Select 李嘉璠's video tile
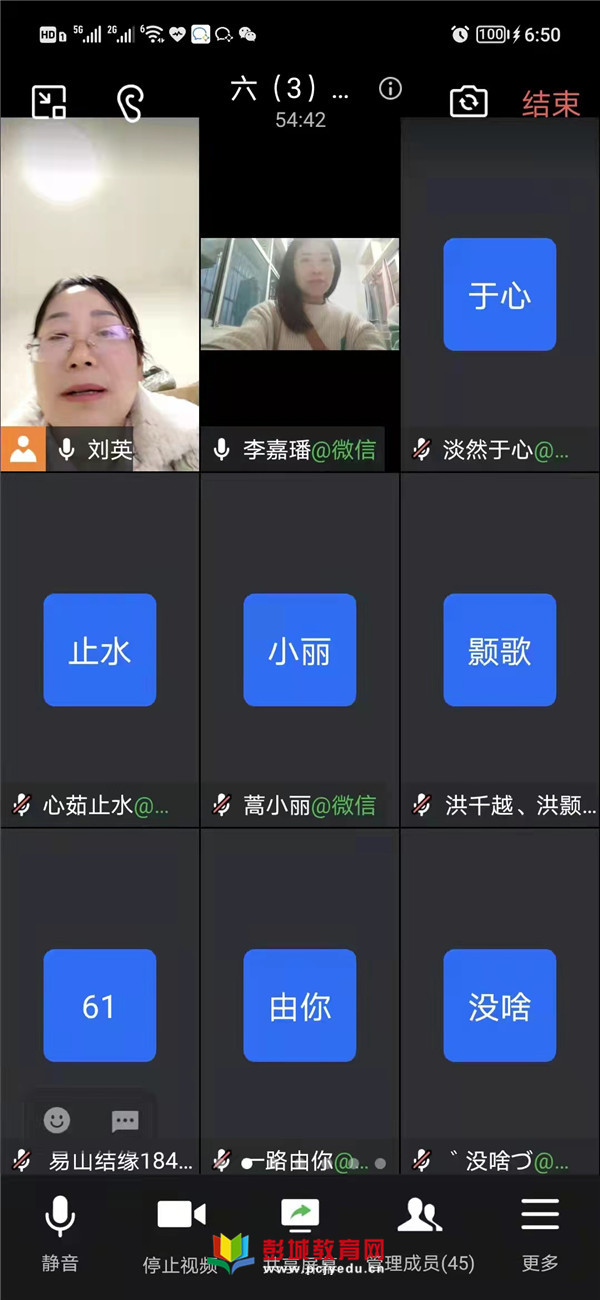 click(x=299, y=294)
